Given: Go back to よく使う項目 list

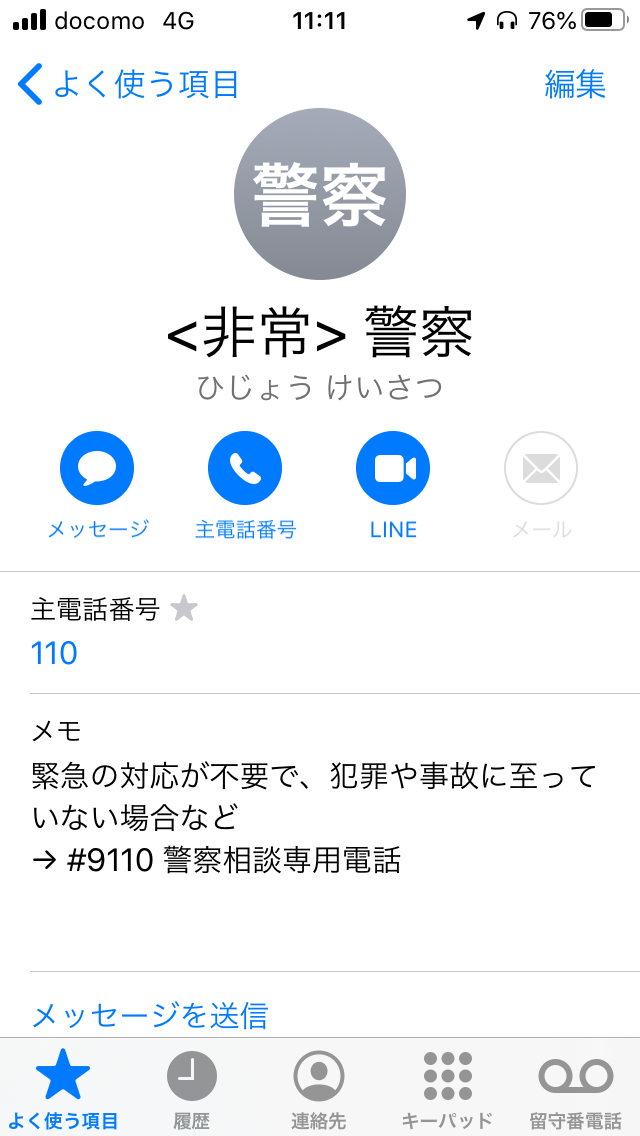Looking at the screenshot, I should point(128,84).
